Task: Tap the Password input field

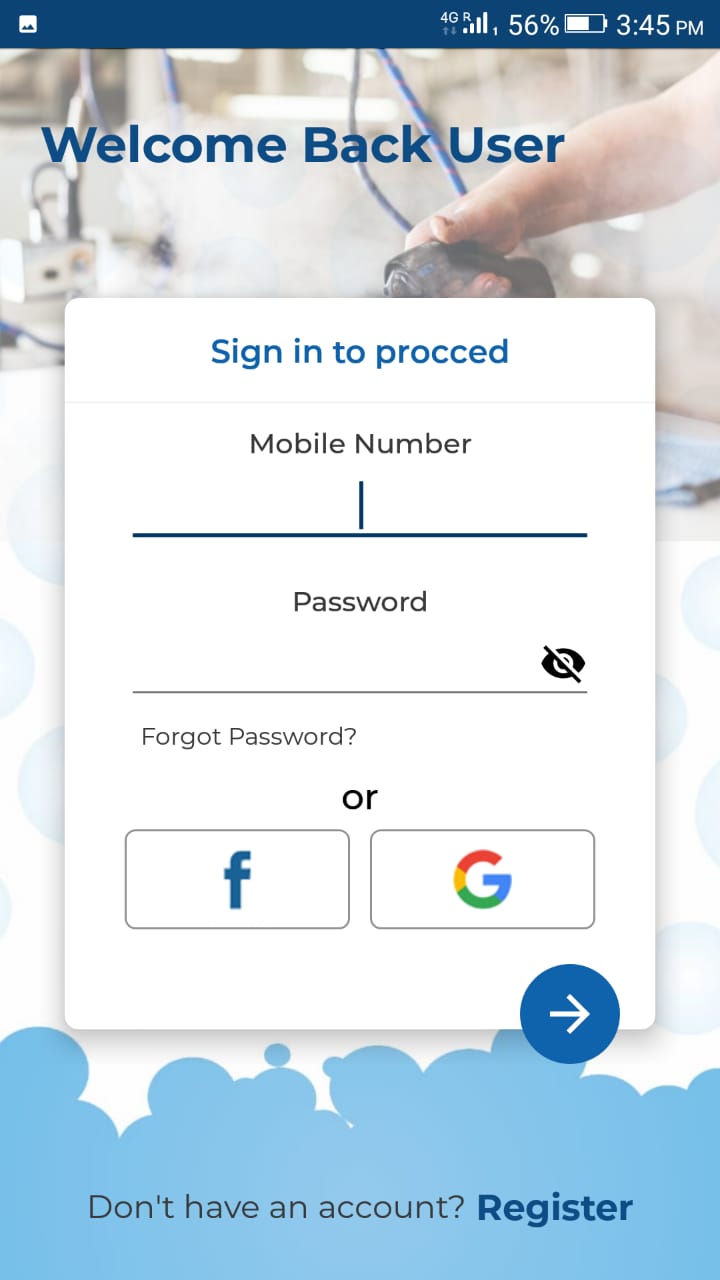Action: [335, 662]
